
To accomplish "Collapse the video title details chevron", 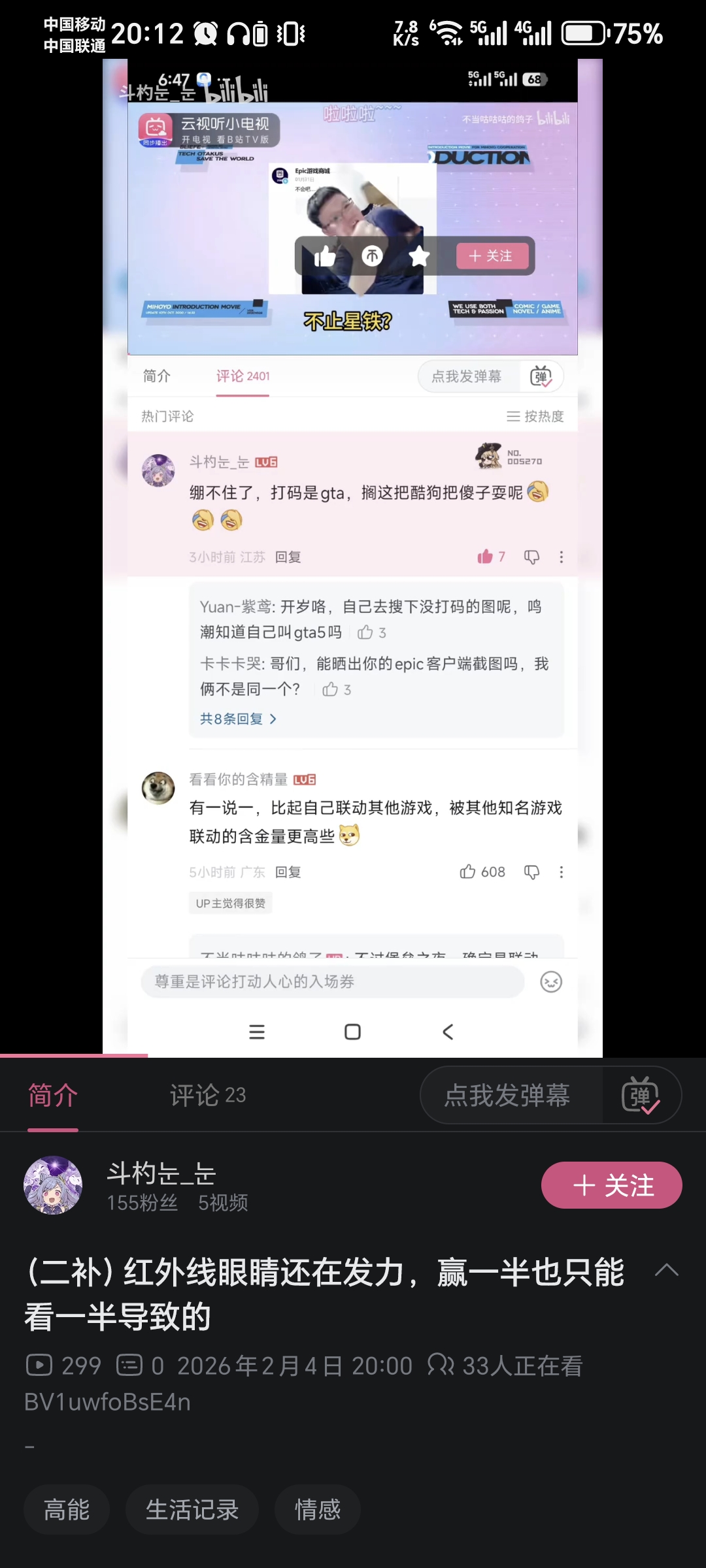I will (x=667, y=1270).
